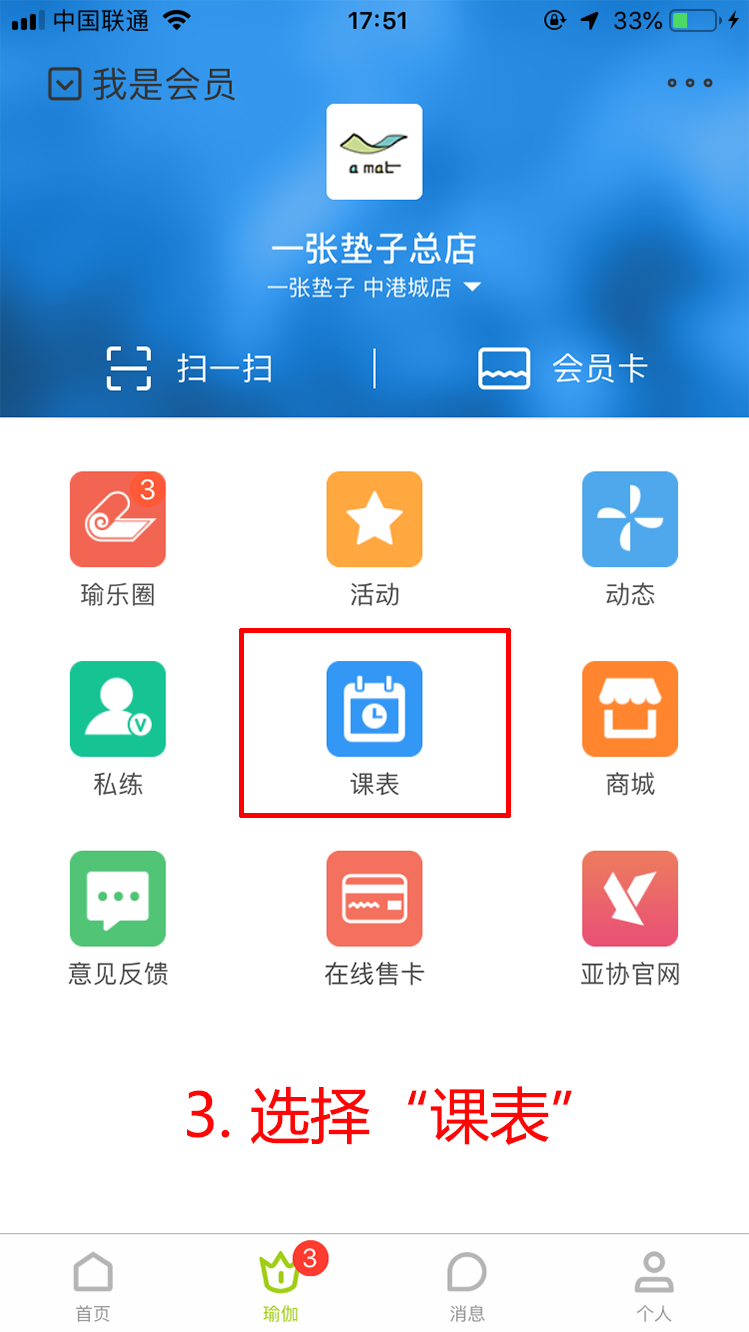Select 课表 to view the class schedule
Screen dimensions: 749x1332
click(x=375, y=728)
